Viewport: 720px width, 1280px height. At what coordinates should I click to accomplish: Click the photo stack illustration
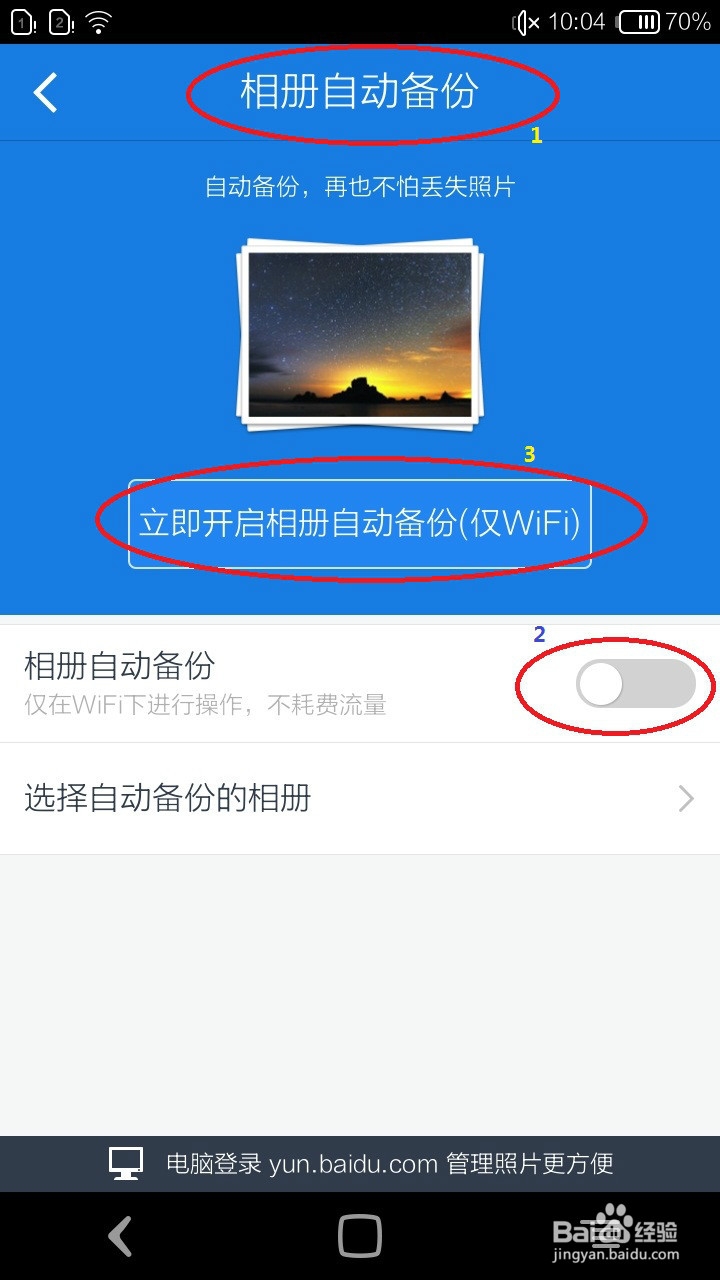(x=360, y=337)
